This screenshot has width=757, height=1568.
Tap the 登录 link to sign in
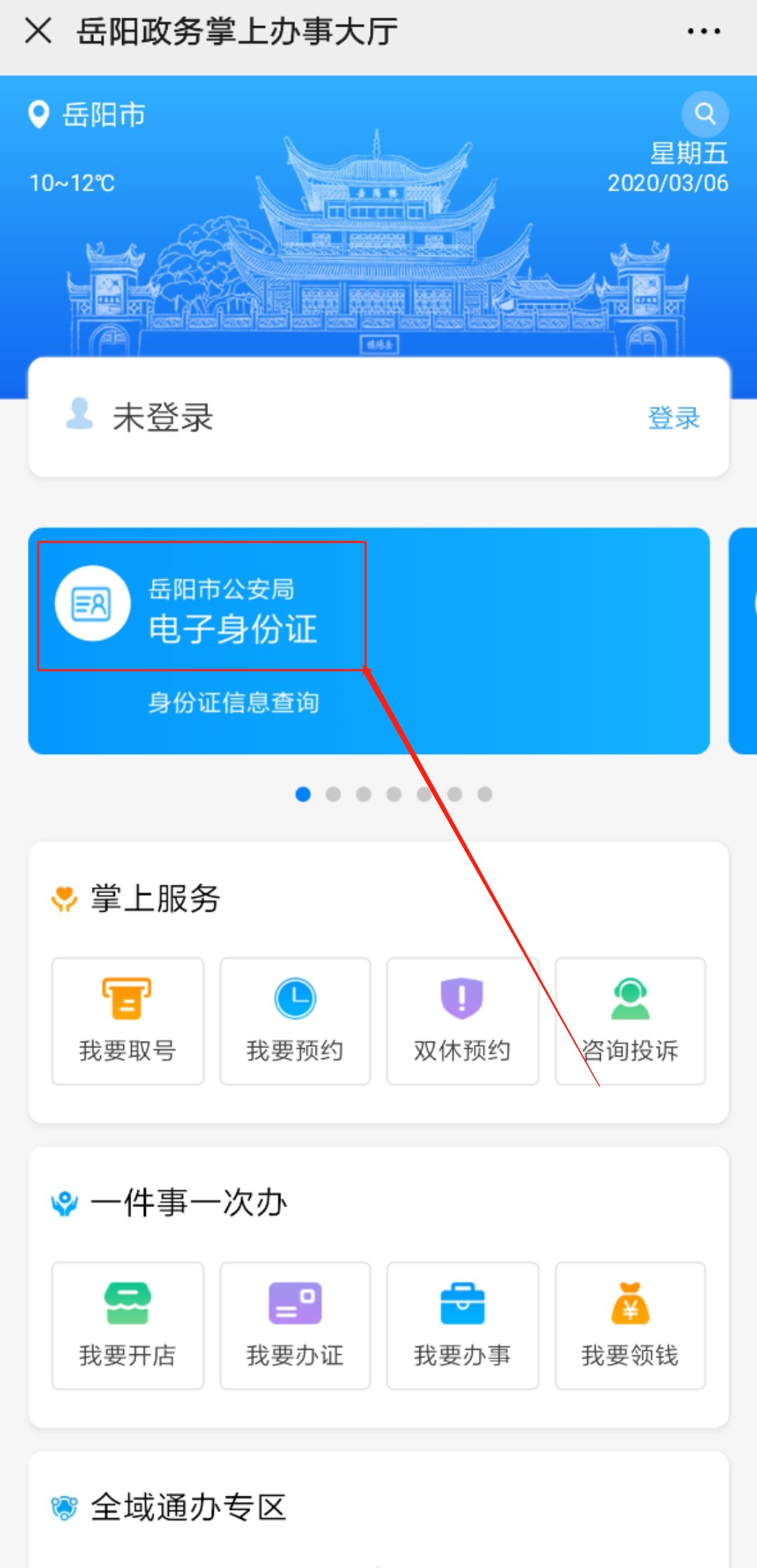674,418
